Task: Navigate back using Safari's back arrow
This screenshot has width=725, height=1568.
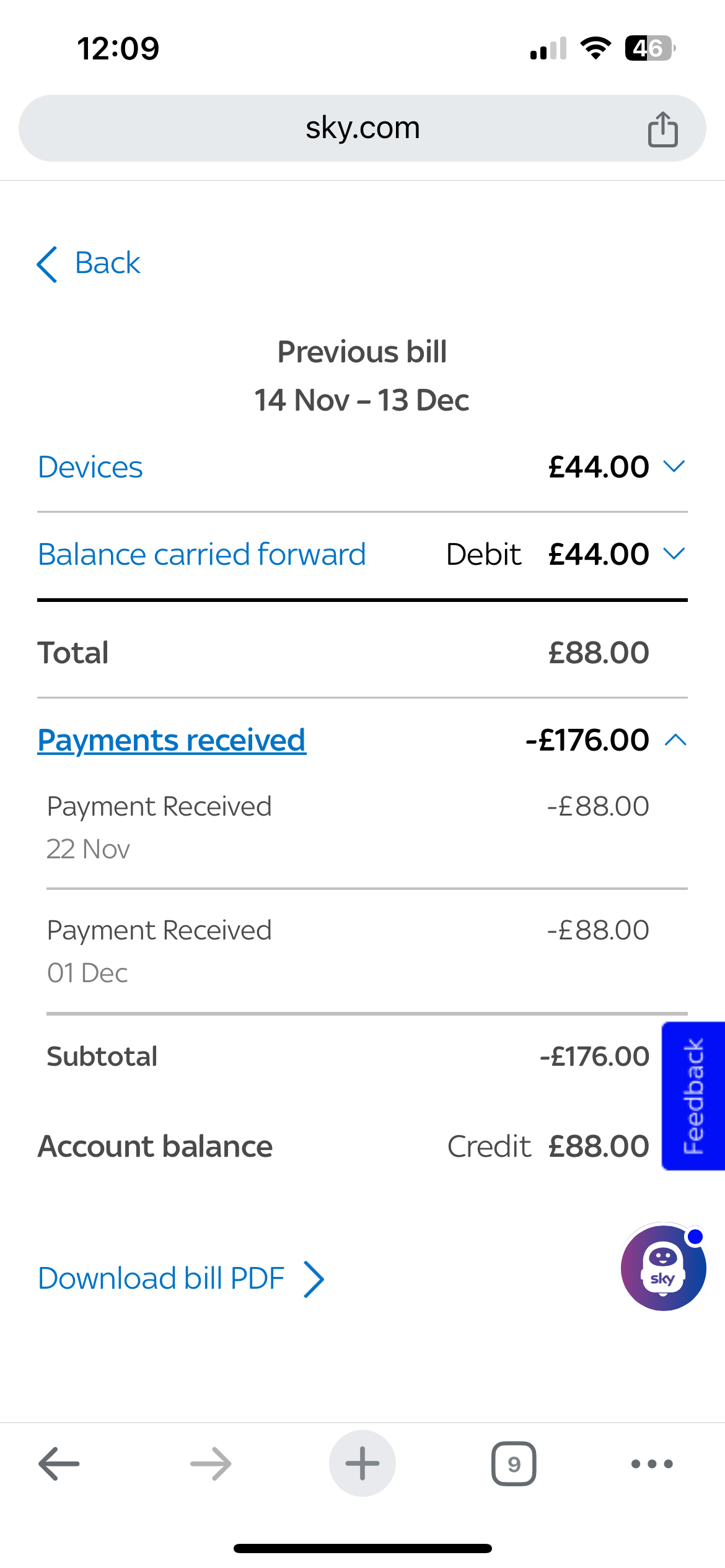Action: coord(56,1464)
